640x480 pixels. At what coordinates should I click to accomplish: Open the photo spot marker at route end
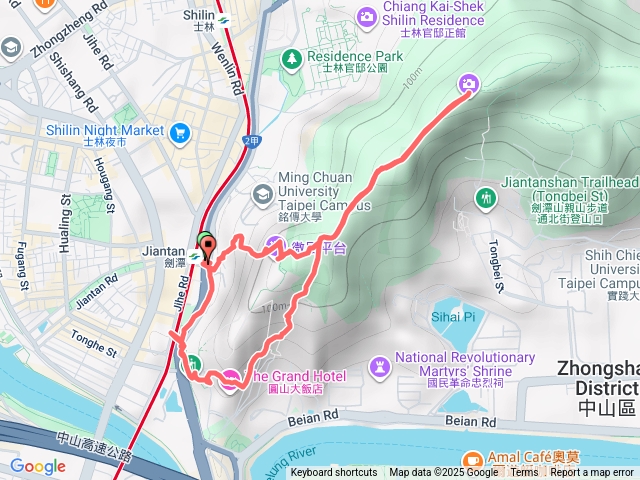[467, 85]
